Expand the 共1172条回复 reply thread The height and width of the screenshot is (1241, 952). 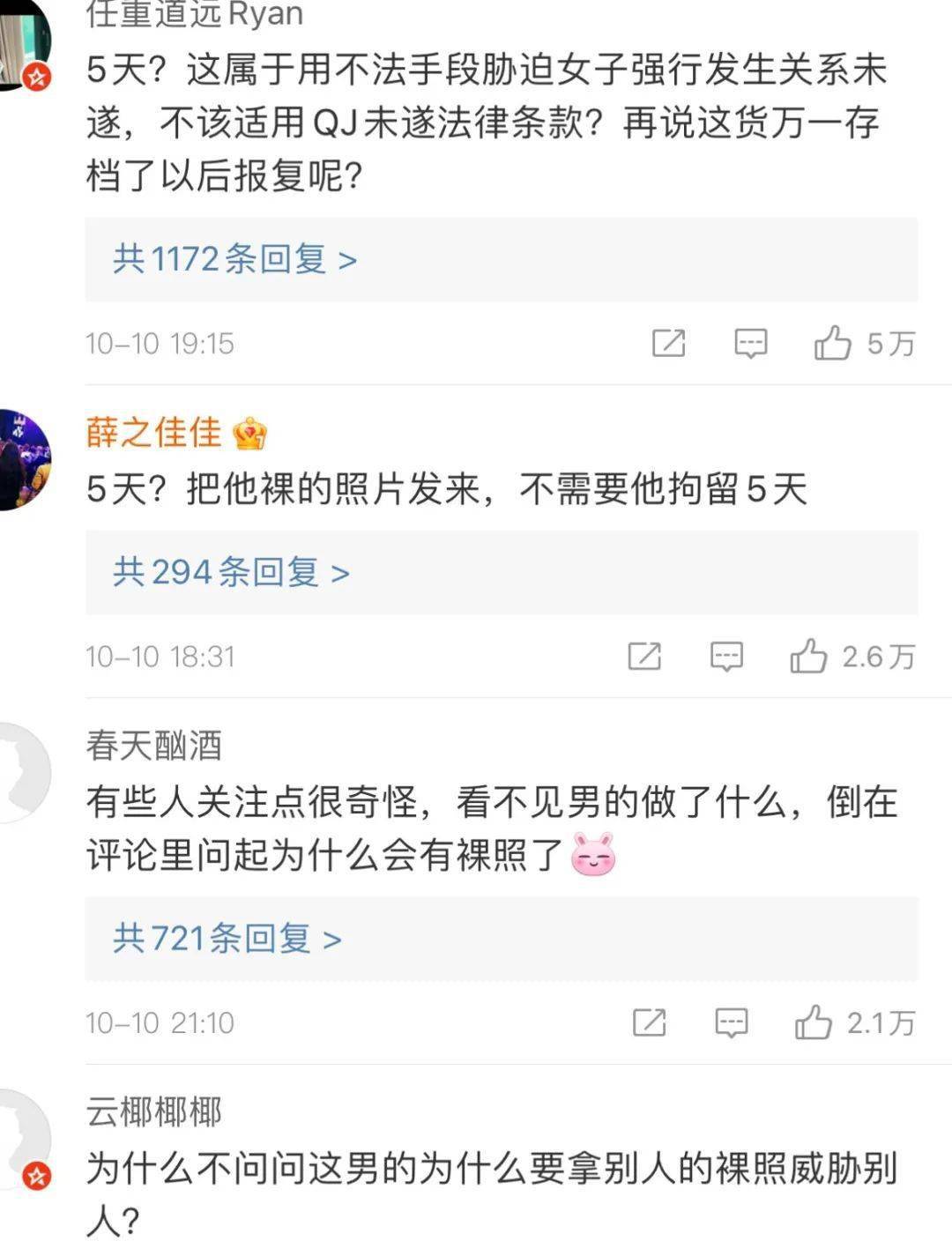(234, 260)
